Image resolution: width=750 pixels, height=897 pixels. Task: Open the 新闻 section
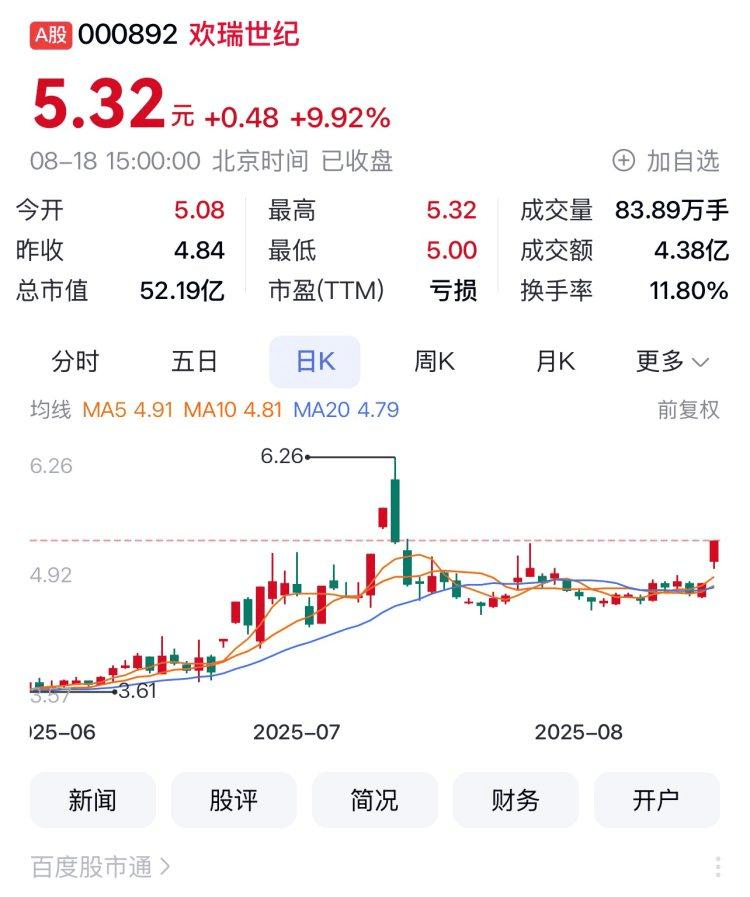tap(93, 800)
